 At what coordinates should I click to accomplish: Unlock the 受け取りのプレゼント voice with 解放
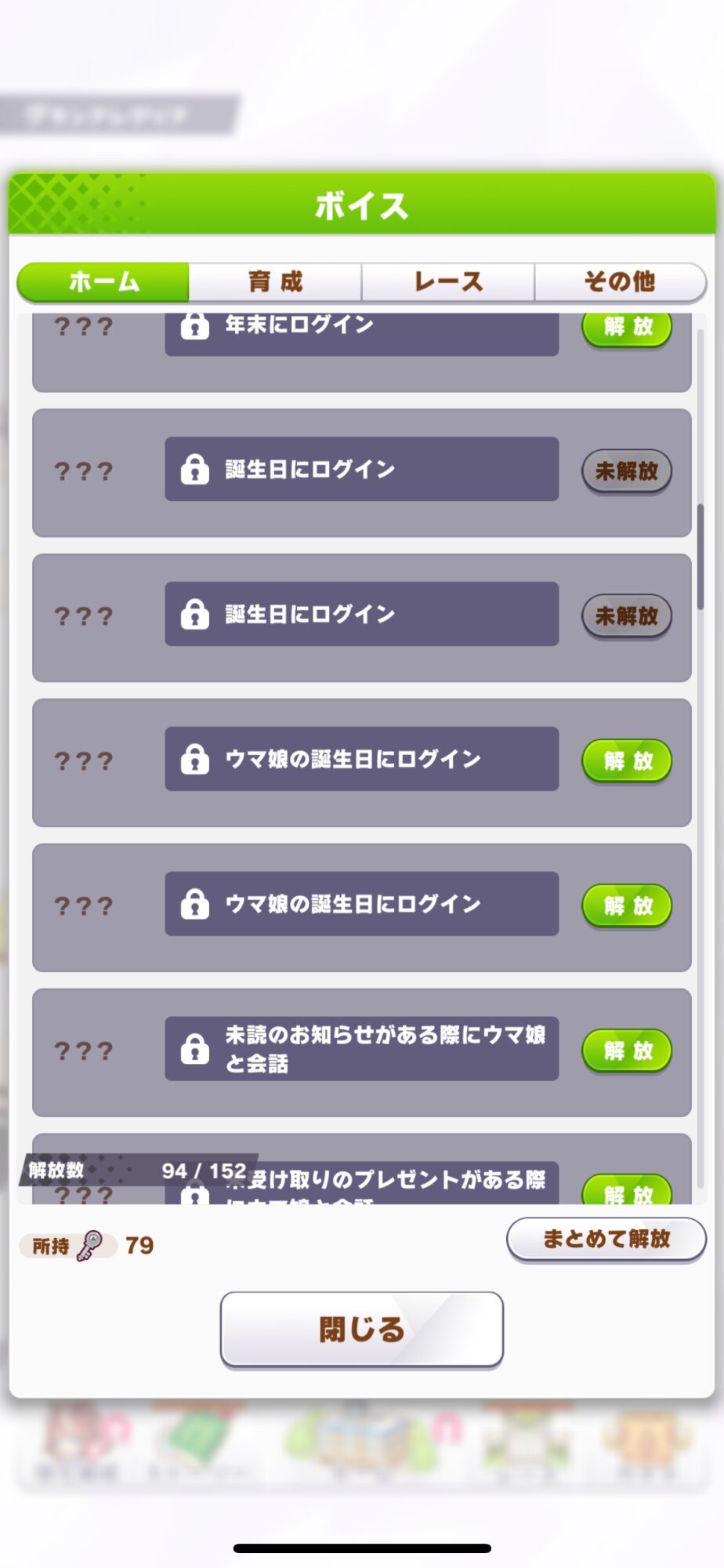pos(627,1192)
